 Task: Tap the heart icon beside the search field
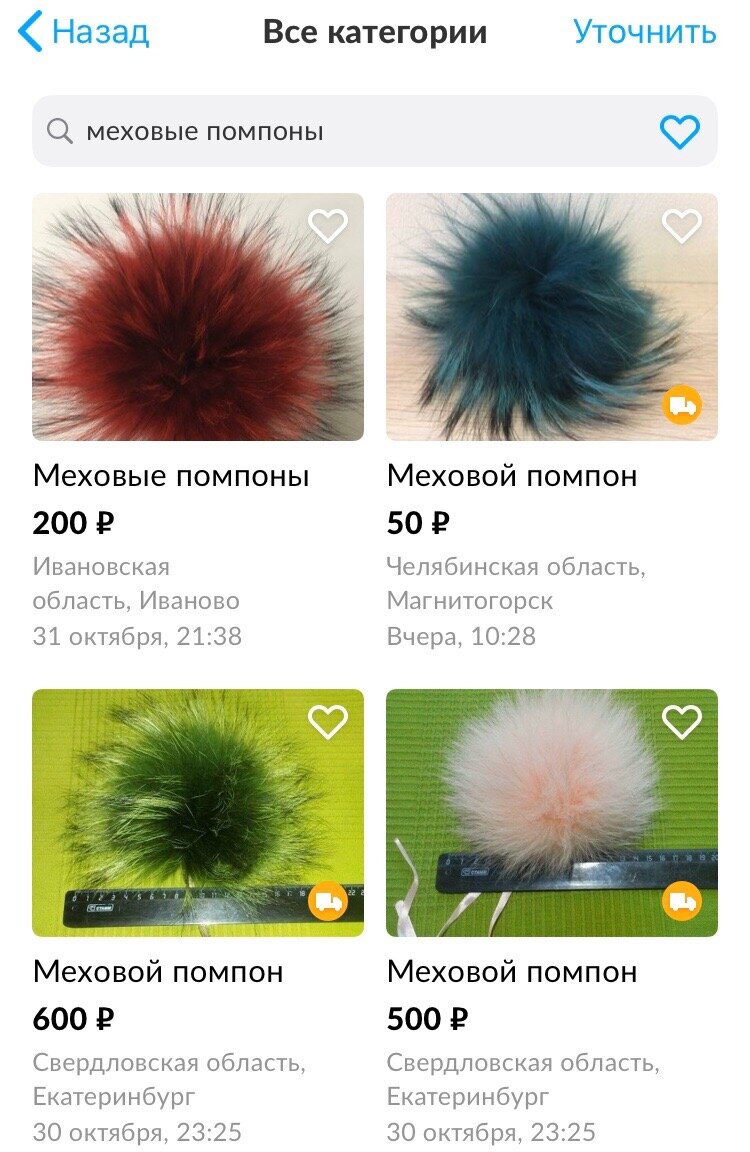pyautogui.click(x=680, y=130)
